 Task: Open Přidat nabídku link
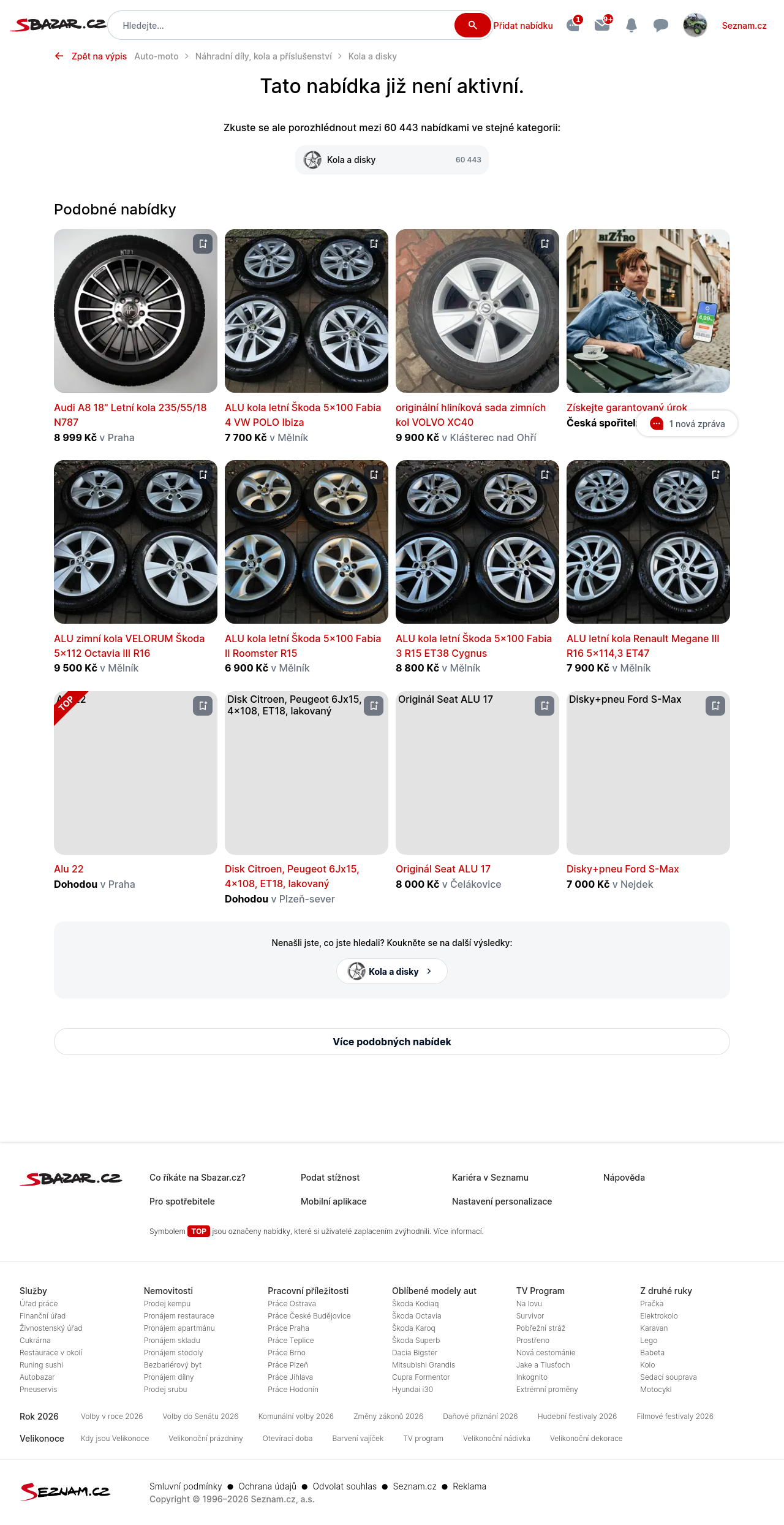point(523,26)
